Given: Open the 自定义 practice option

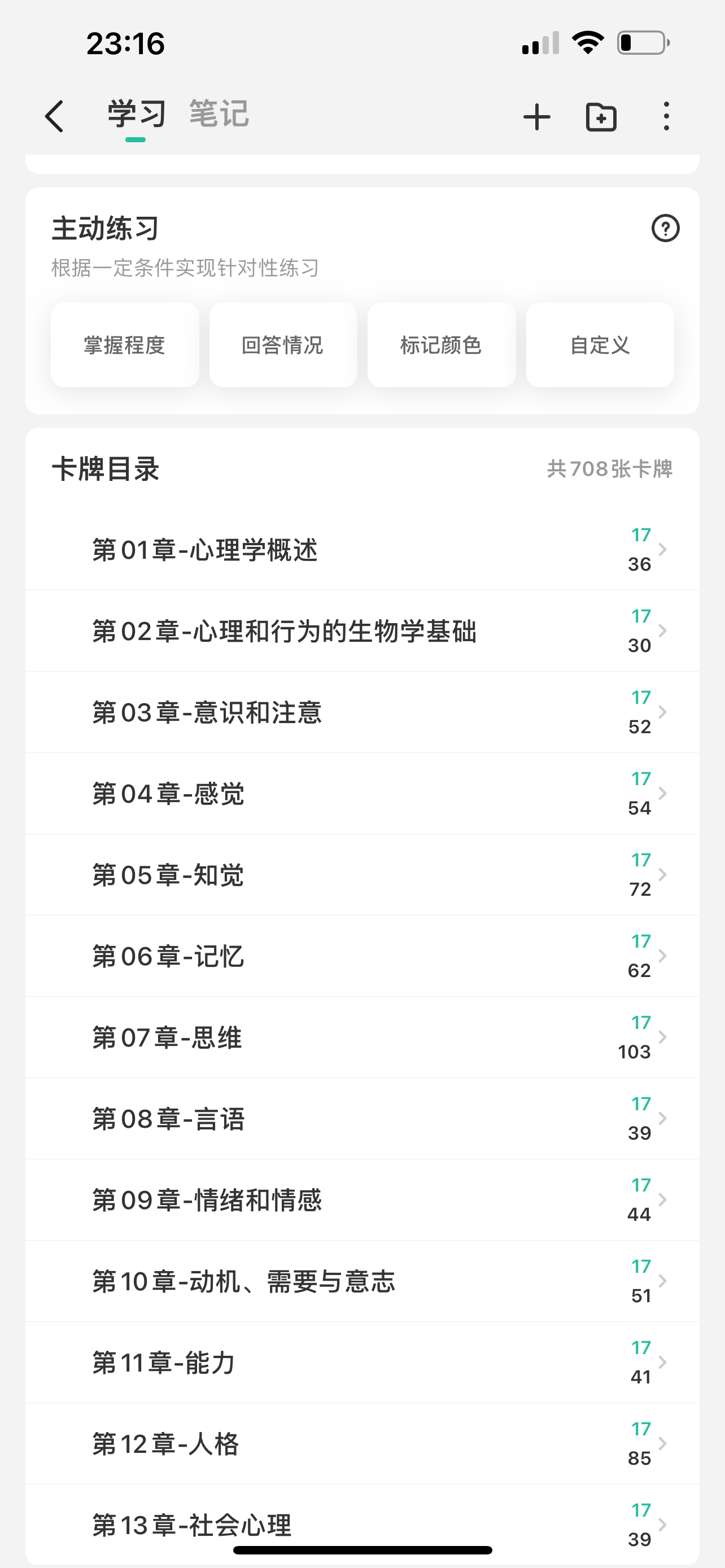Looking at the screenshot, I should (600, 345).
